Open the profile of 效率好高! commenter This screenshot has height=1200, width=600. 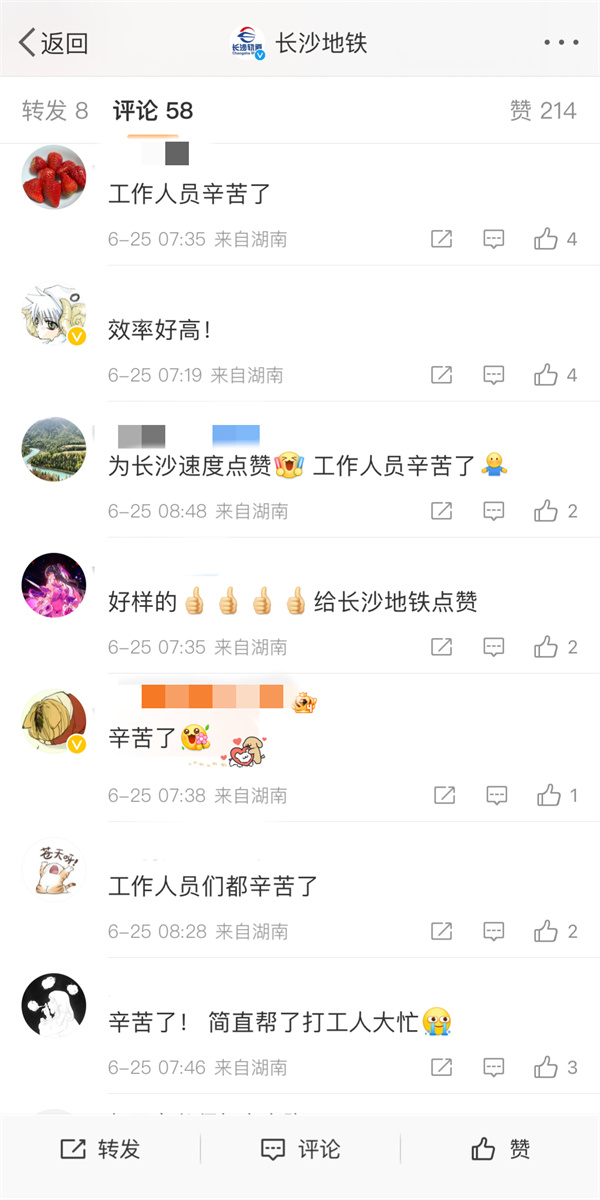54,312
